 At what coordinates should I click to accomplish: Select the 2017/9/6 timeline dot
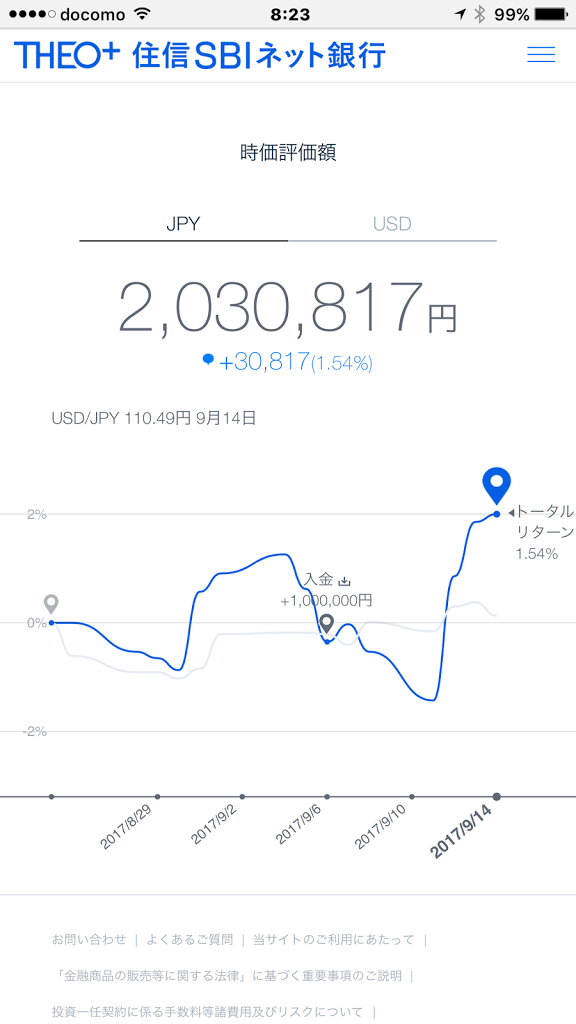(327, 796)
